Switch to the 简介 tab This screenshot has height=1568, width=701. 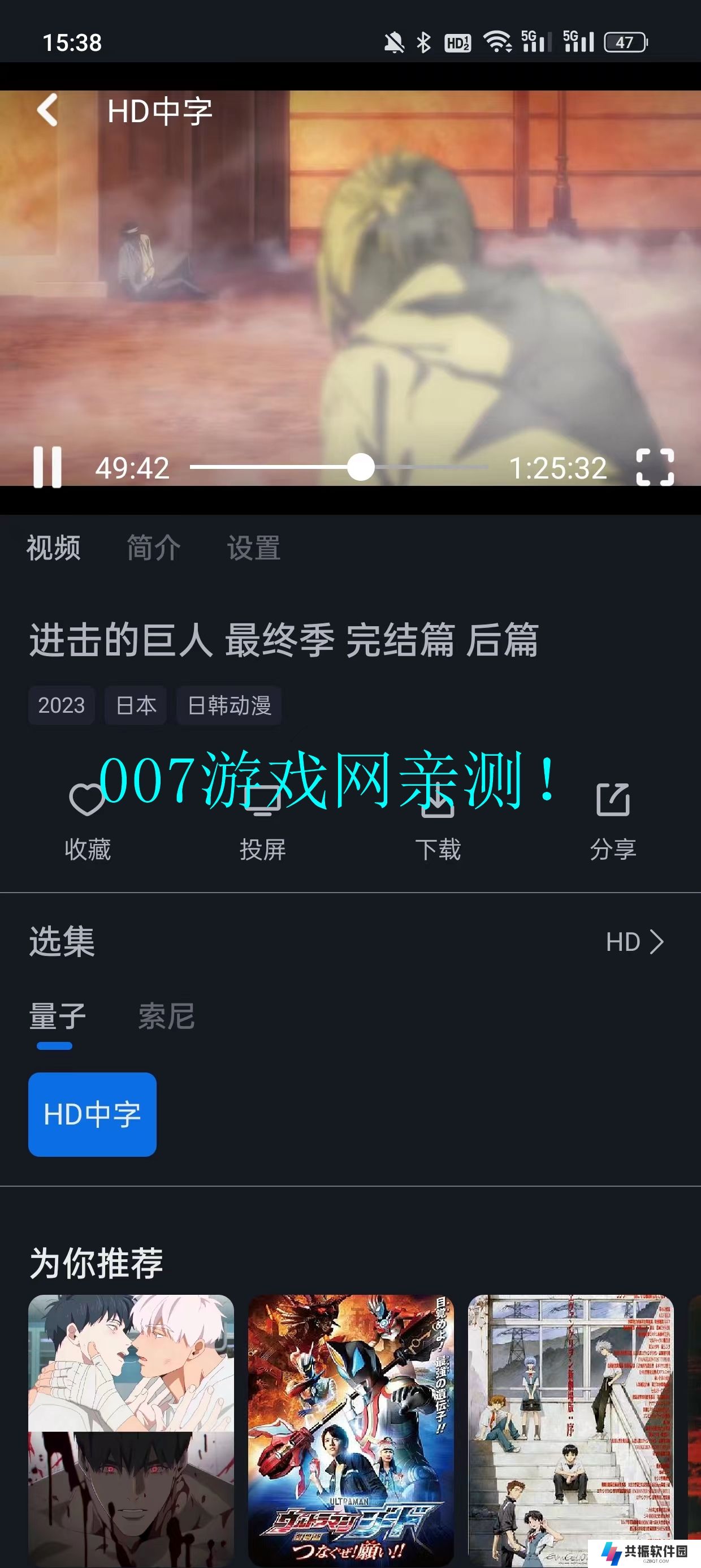click(153, 548)
